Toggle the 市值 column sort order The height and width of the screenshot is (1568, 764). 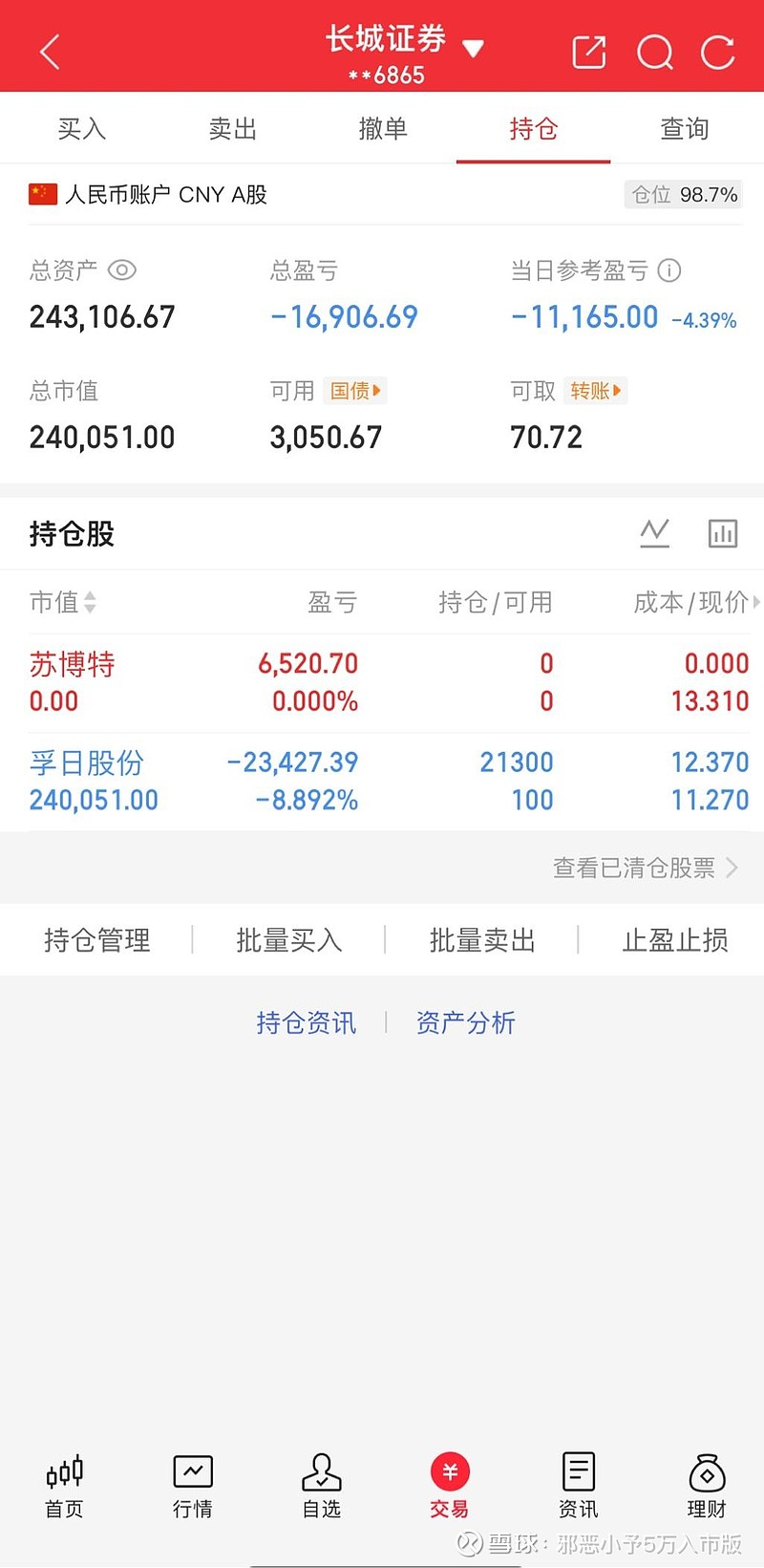(x=89, y=603)
